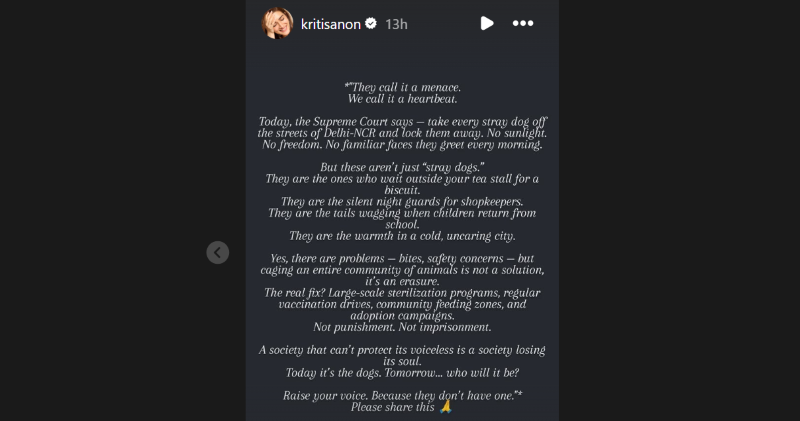This screenshot has height=421, width=800.
Task: Open the story's three-dot options menu
Action: click(x=523, y=23)
